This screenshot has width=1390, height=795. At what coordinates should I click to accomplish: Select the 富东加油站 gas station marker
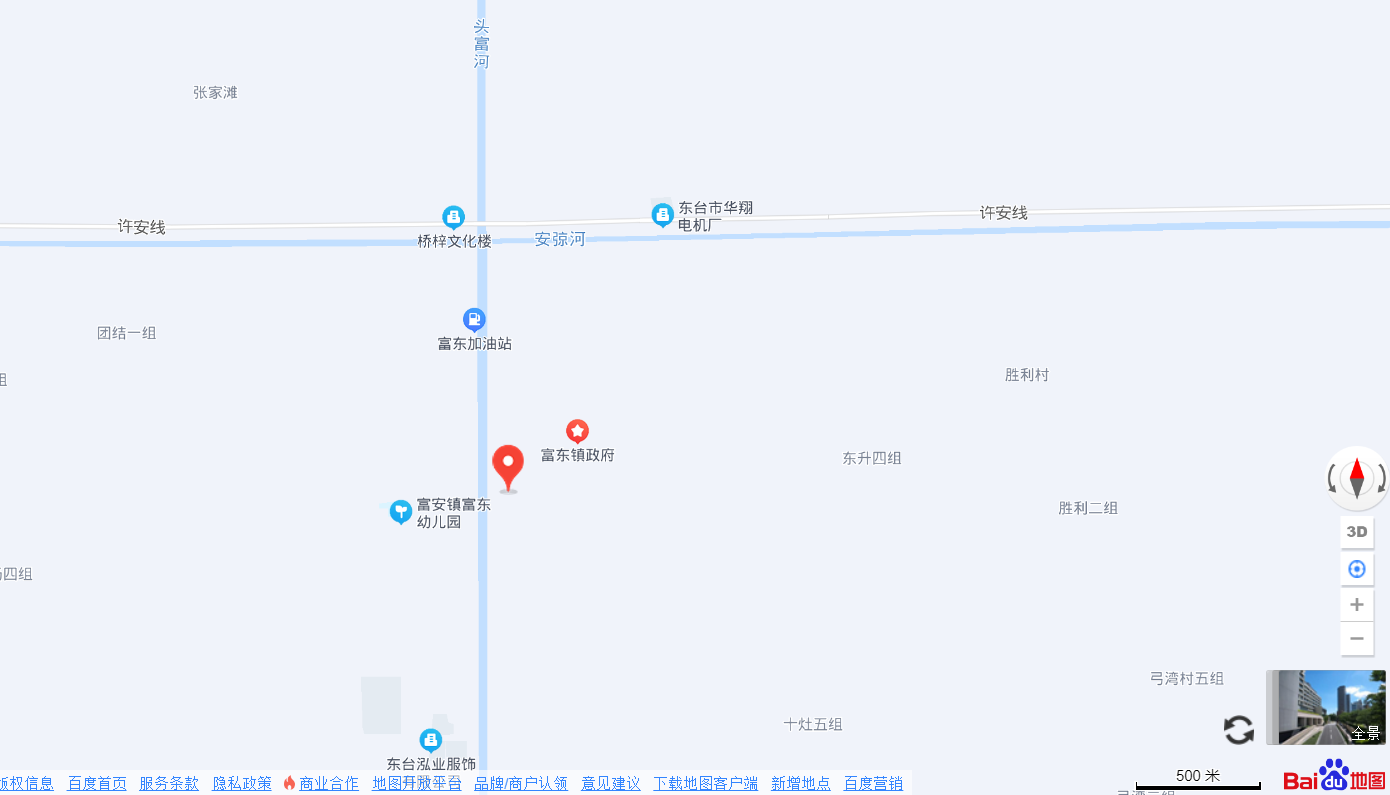pyautogui.click(x=474, y=320)
